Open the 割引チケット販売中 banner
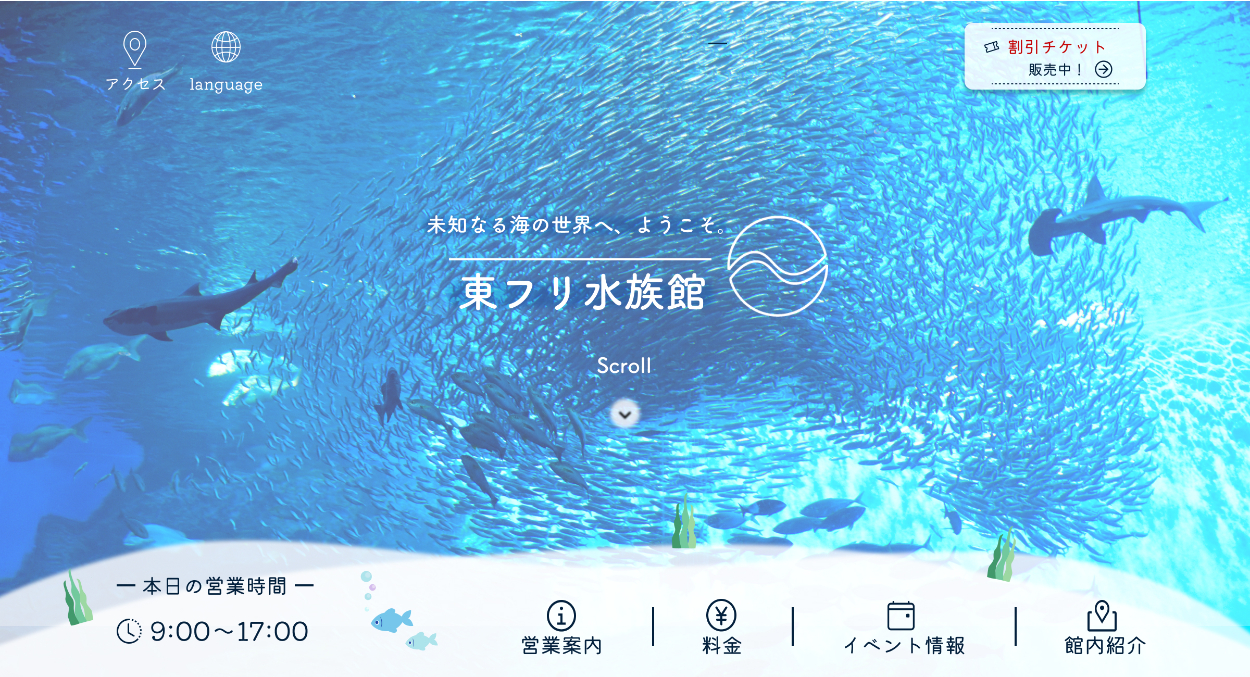Viewport: 1250px width, 677px height. point(1055,57)
